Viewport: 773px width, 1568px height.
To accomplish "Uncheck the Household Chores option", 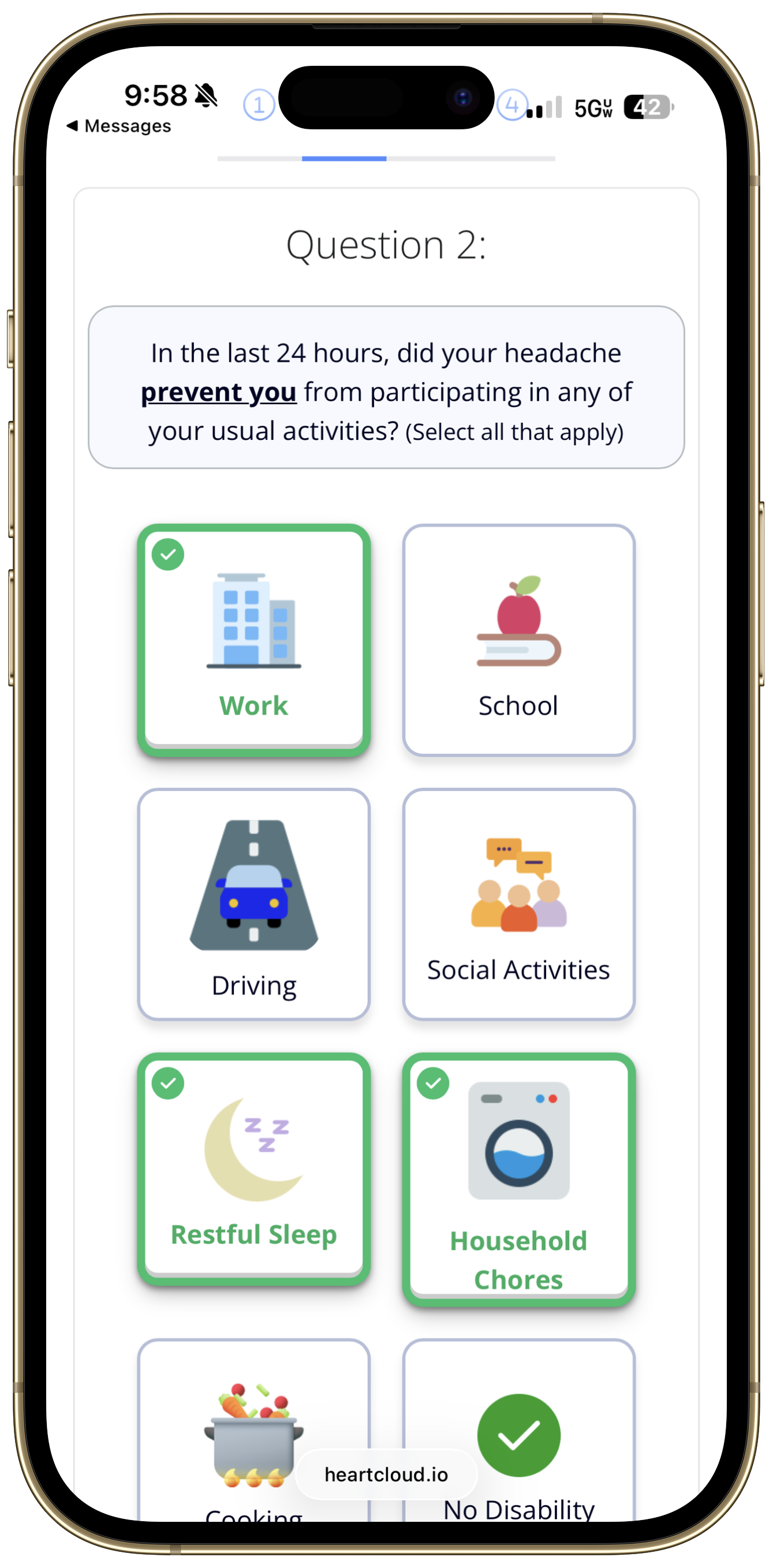I will point(518,1179).
